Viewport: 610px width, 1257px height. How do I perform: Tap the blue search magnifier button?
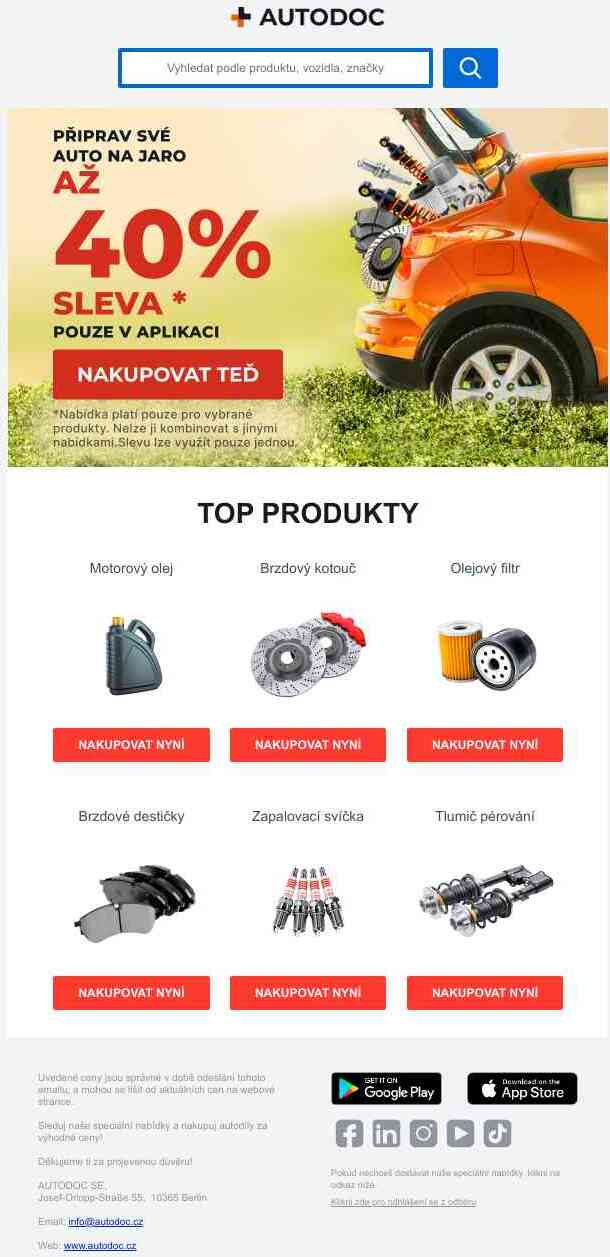tap(470, 68)
